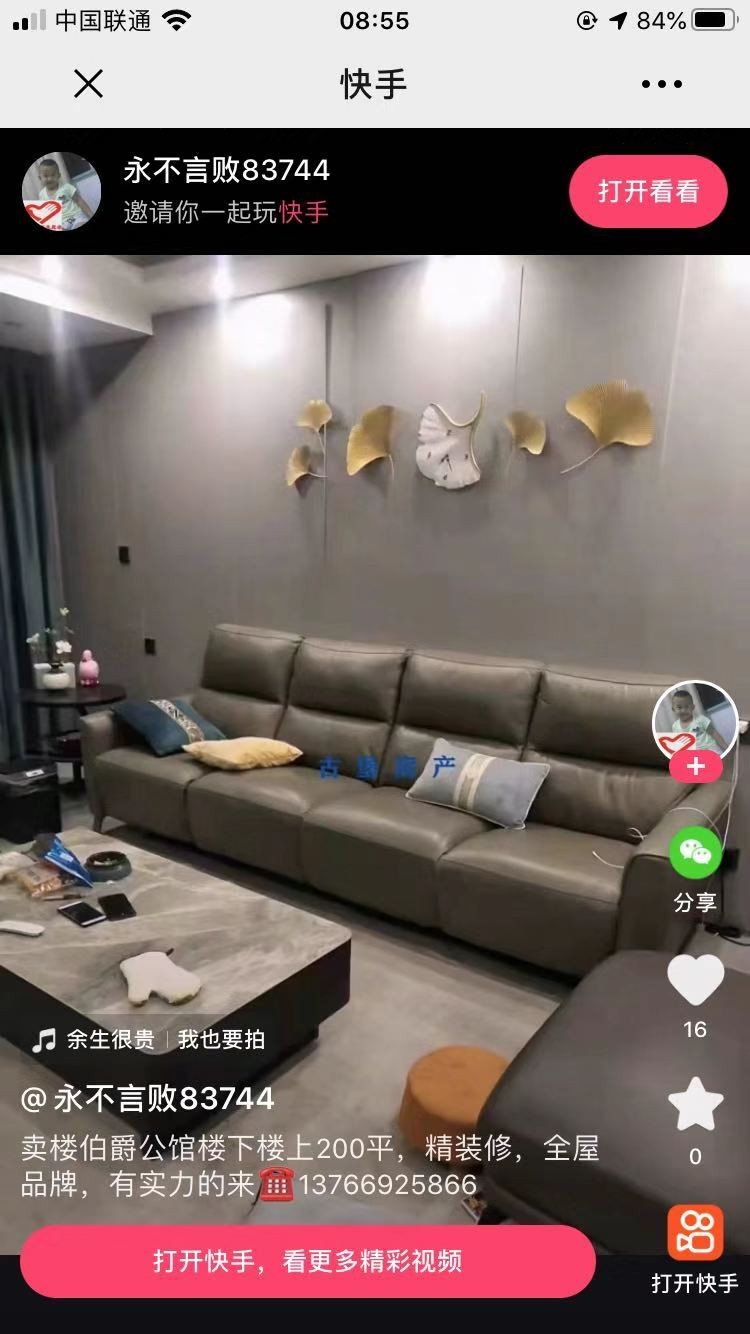
Task: Share video via the WeChat 分享 icon
Action: point(695,853)
